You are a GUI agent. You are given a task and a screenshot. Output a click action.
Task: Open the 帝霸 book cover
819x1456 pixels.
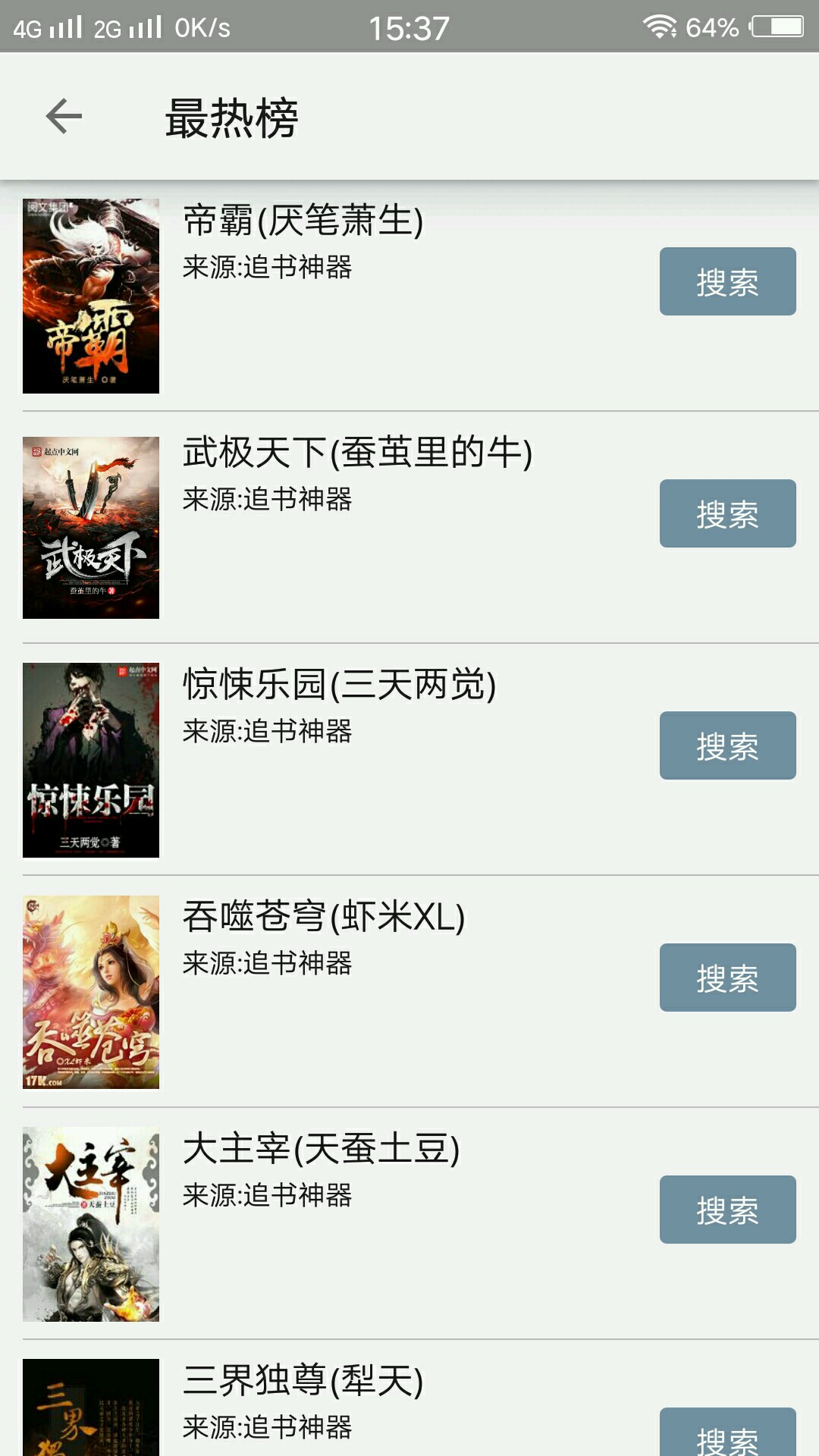(x=91, y=296)
